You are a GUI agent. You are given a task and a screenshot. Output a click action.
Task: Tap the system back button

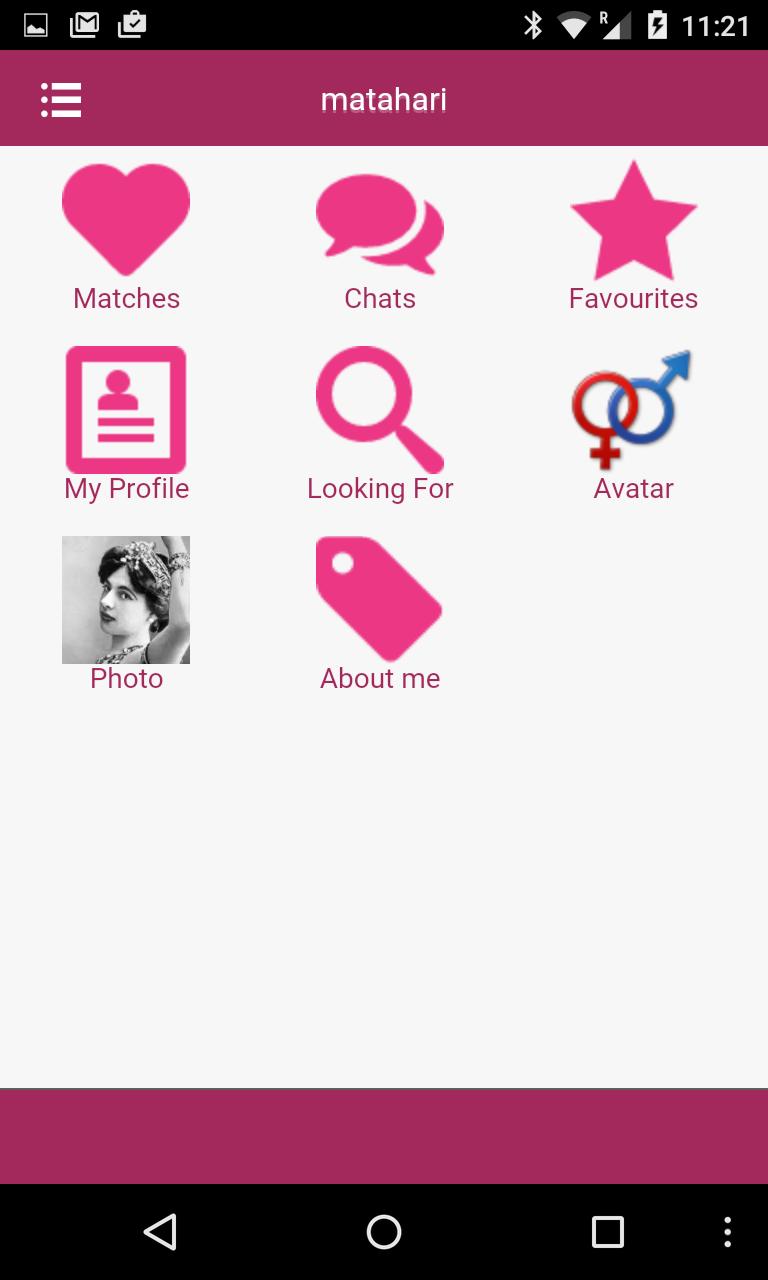[160, 1232]
